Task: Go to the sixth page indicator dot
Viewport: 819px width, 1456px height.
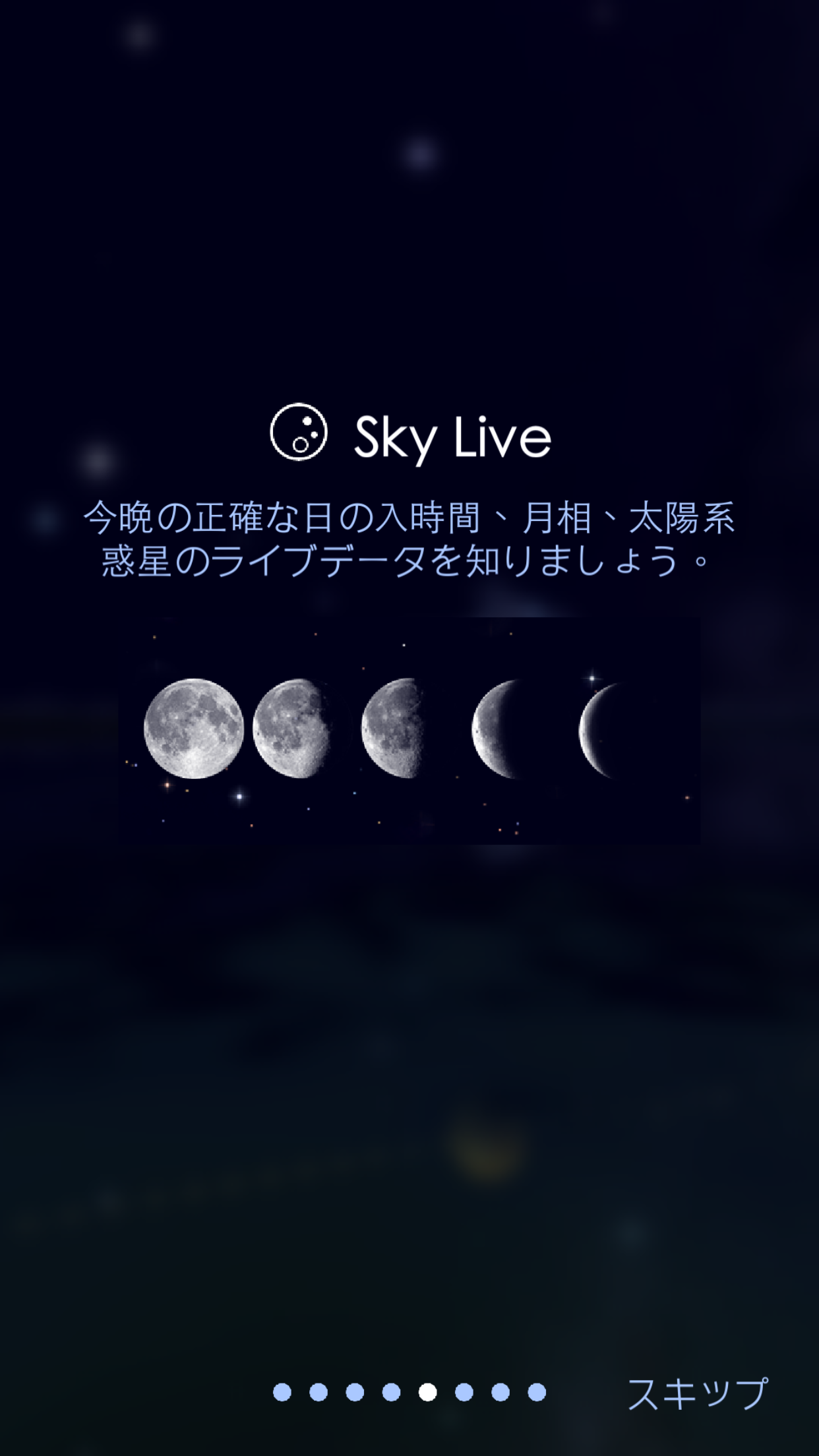Action: coord(464,1392)
